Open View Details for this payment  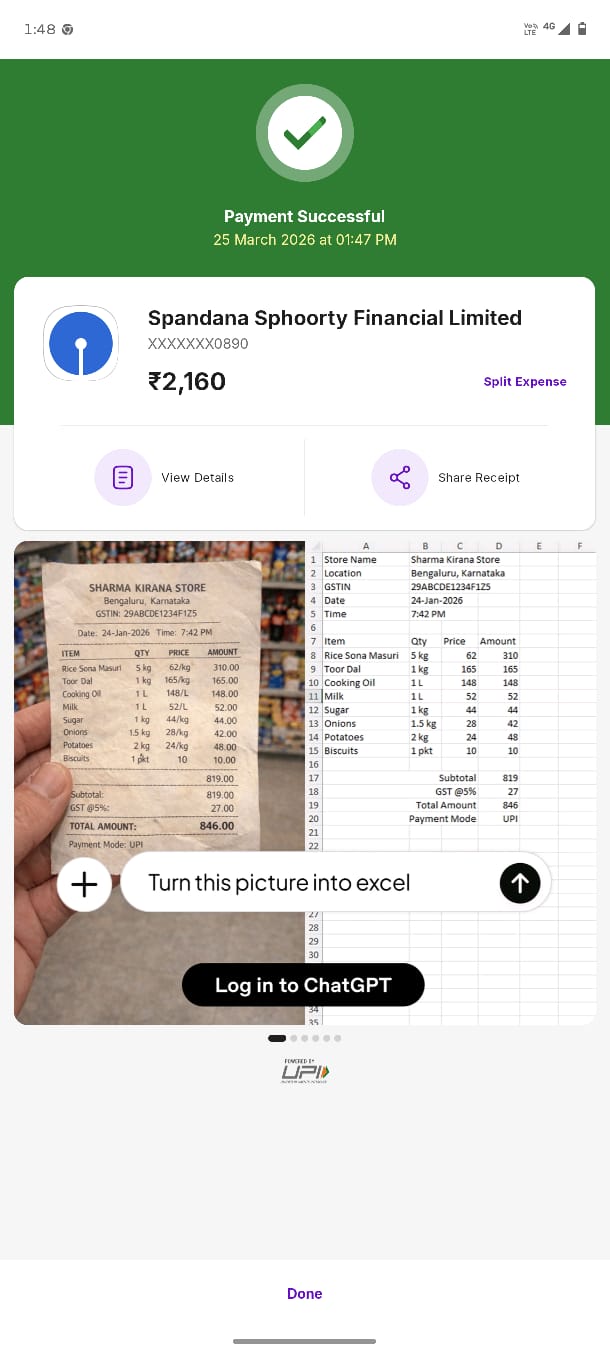coord(165,477)
